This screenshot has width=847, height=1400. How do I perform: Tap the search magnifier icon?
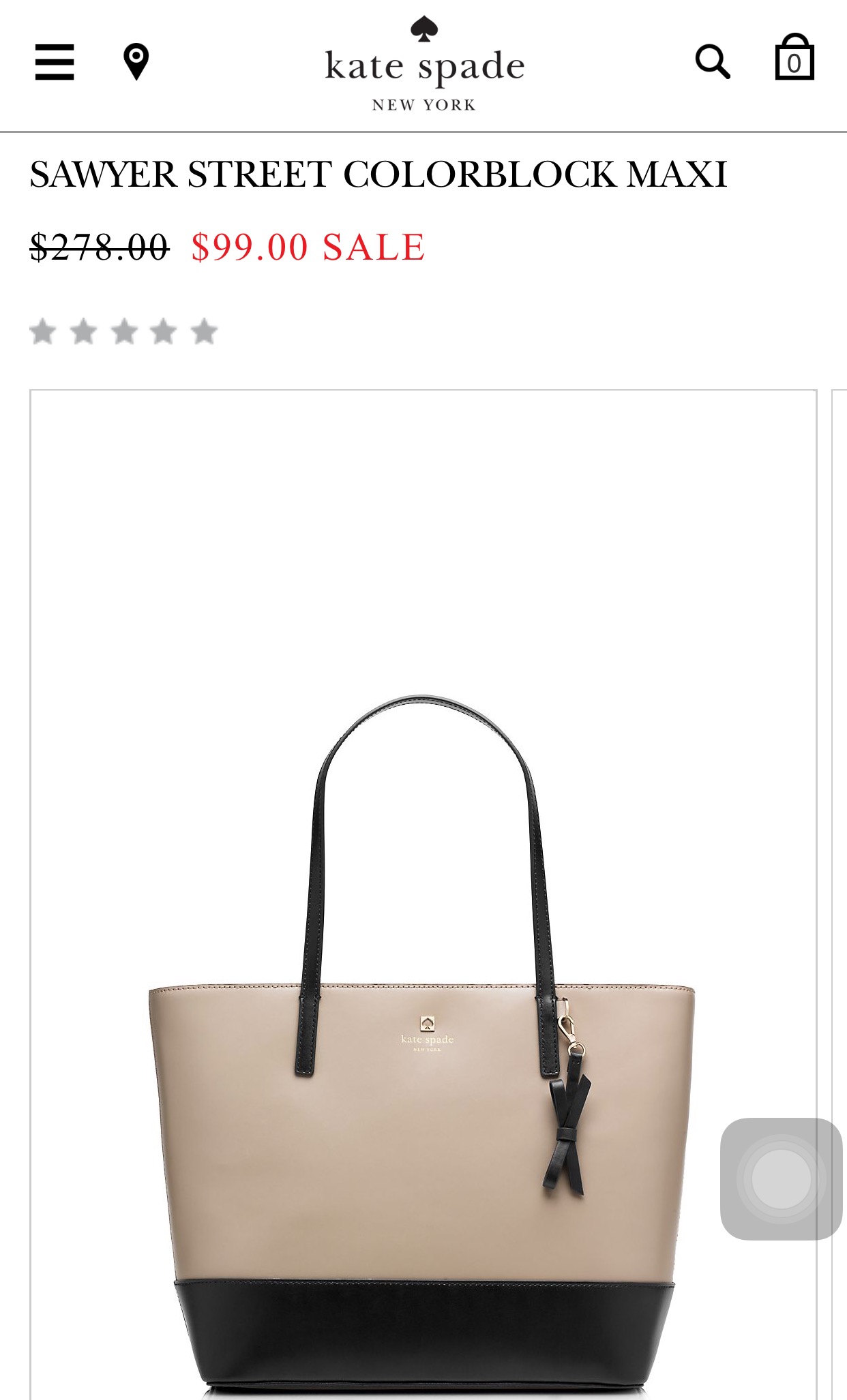(713, 62)
